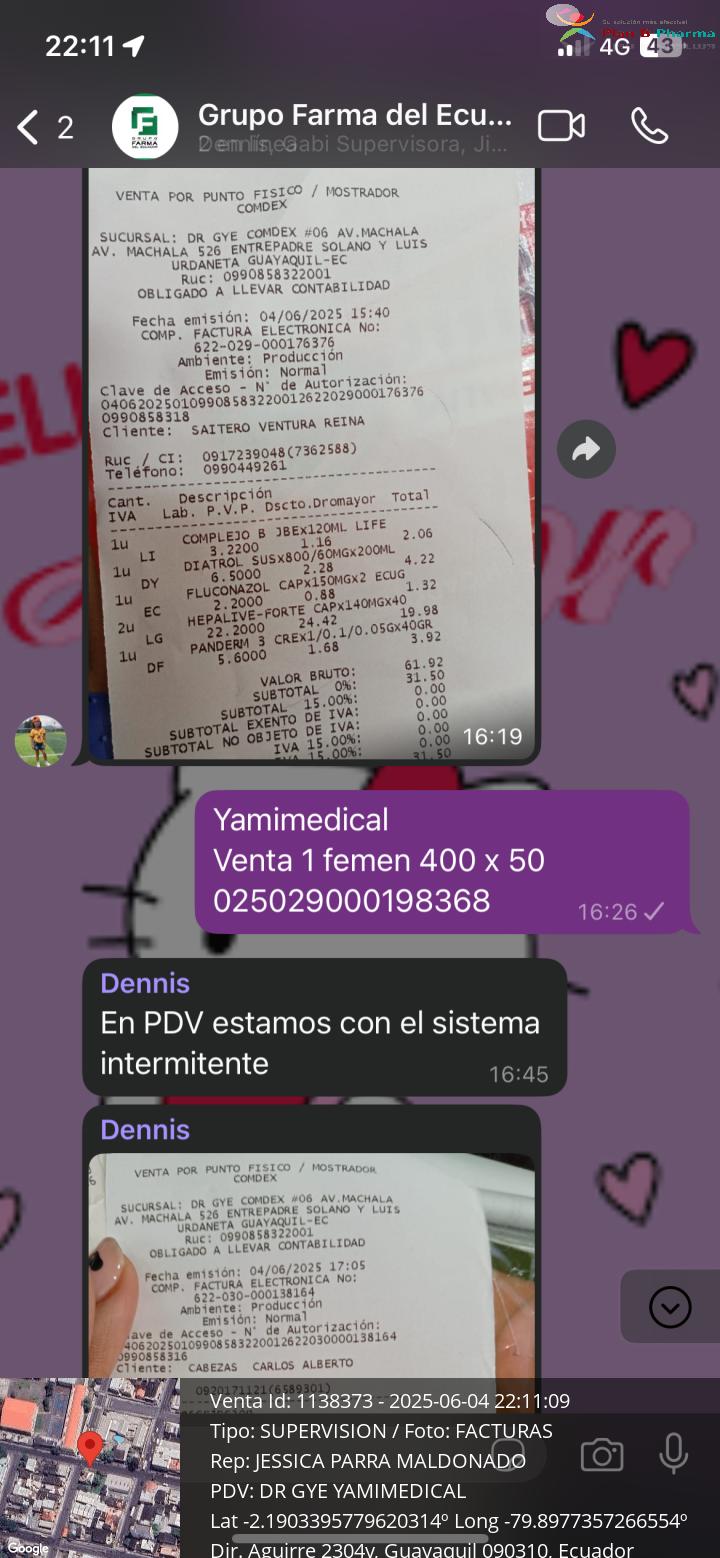Open Grupo Farma del Ecuador group info
This screenshot has height=1558, width=720.
[x=355, y=127]
